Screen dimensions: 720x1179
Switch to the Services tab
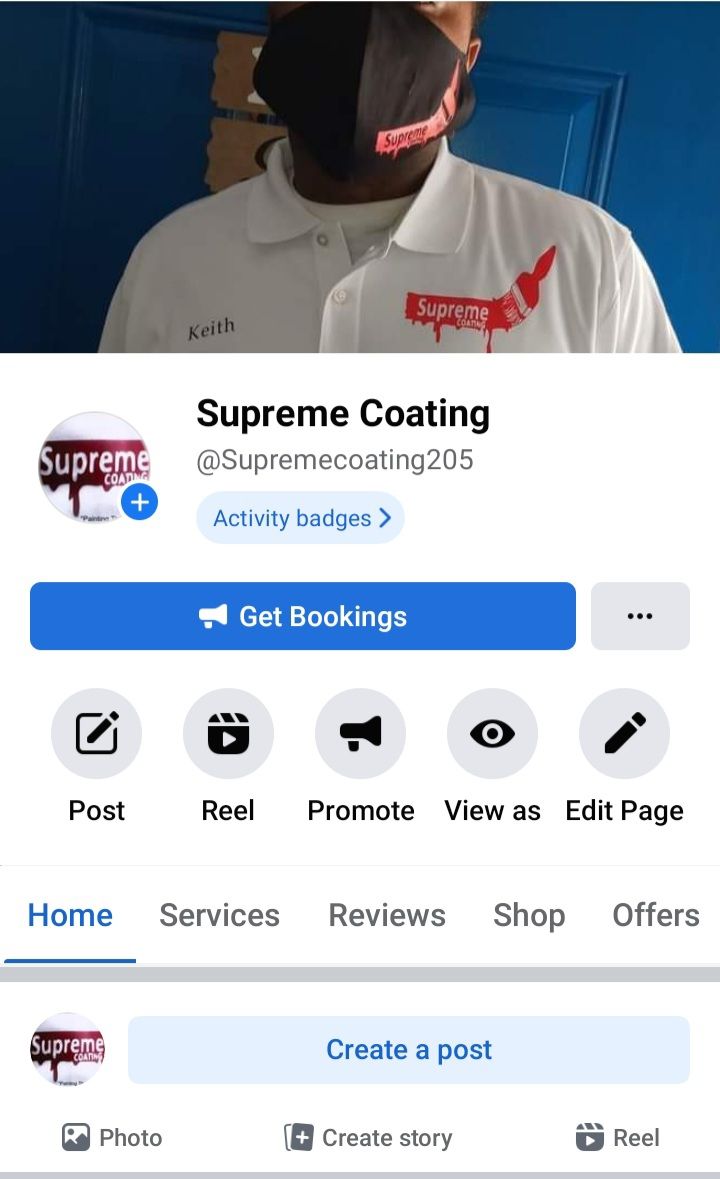(x=219, y=915)
